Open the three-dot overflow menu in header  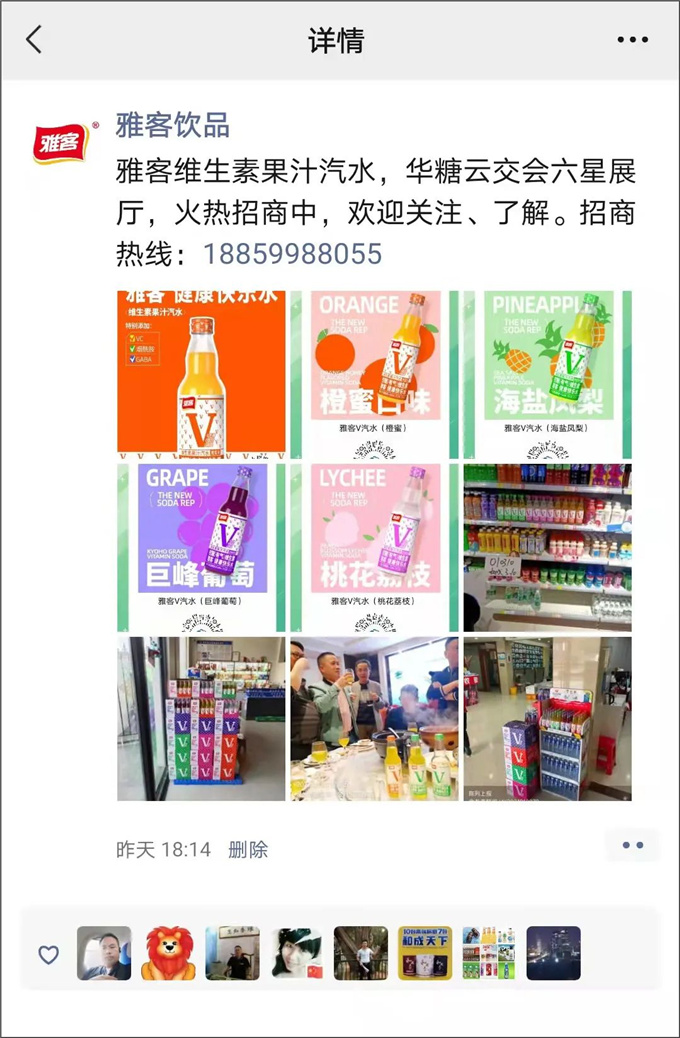(x=632, y=40)
